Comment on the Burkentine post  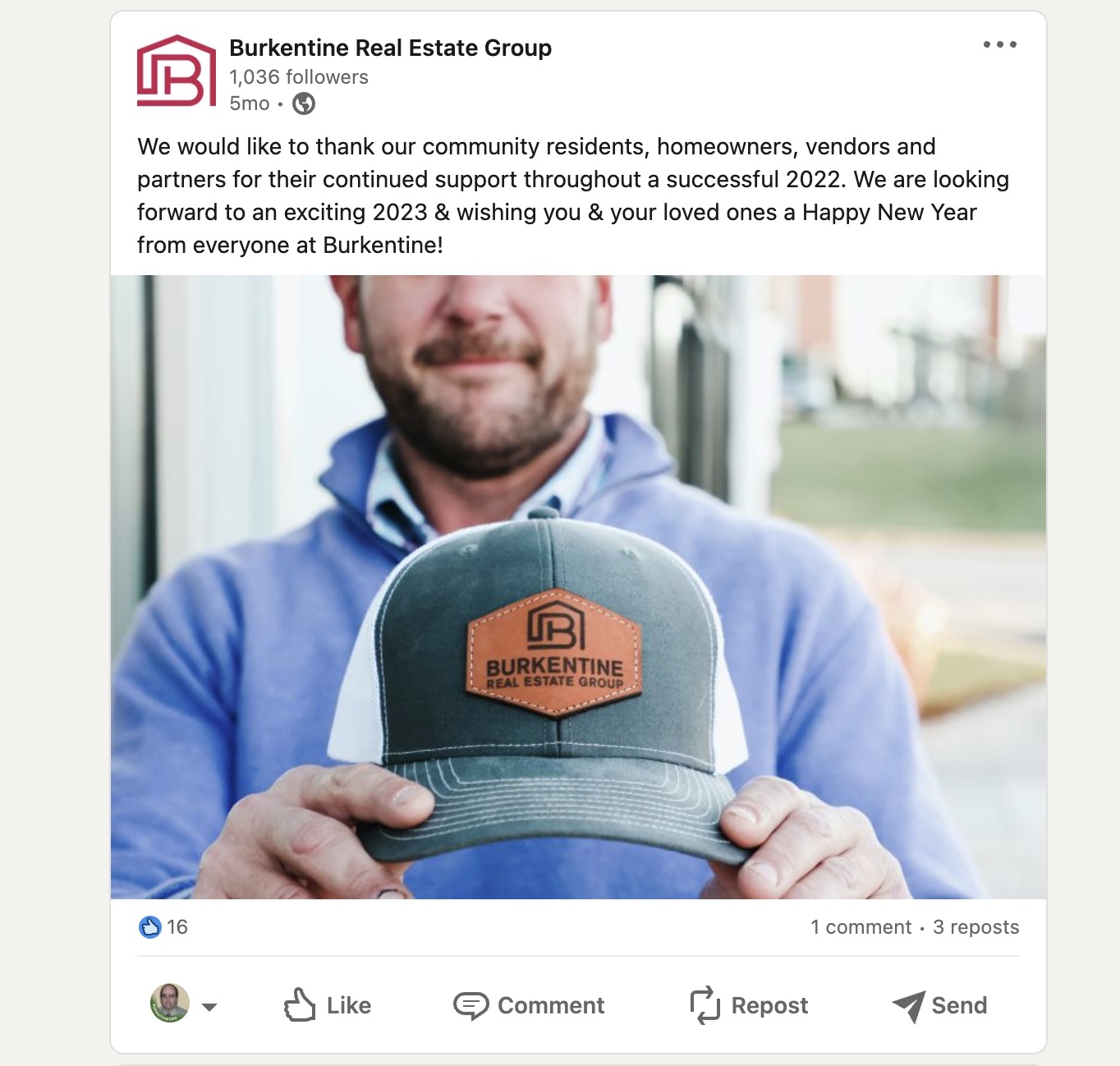click(x=530, y=1005)
